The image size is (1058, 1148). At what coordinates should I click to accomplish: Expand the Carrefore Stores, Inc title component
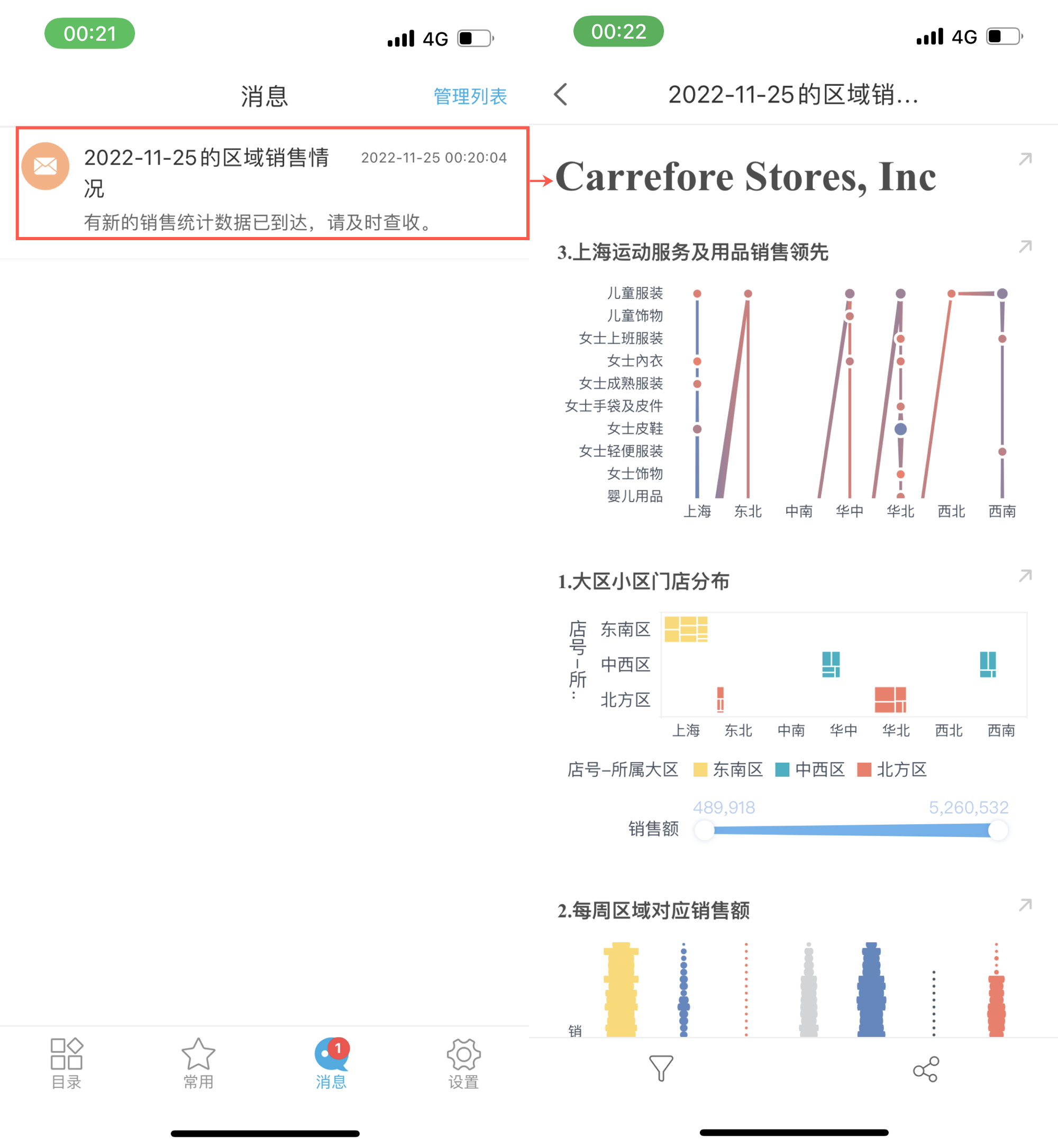pos(1025,159)
